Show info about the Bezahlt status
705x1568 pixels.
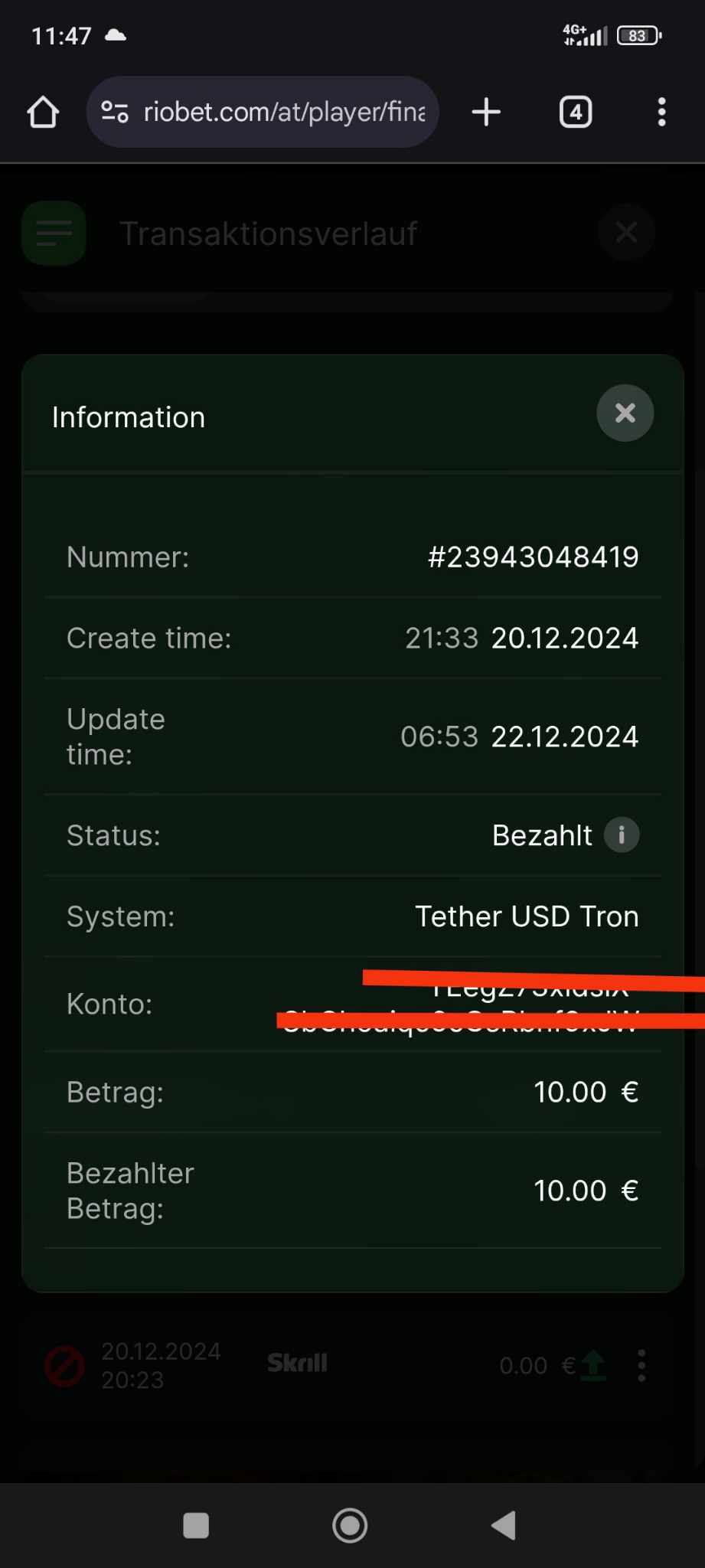click(x=622, y=835)
